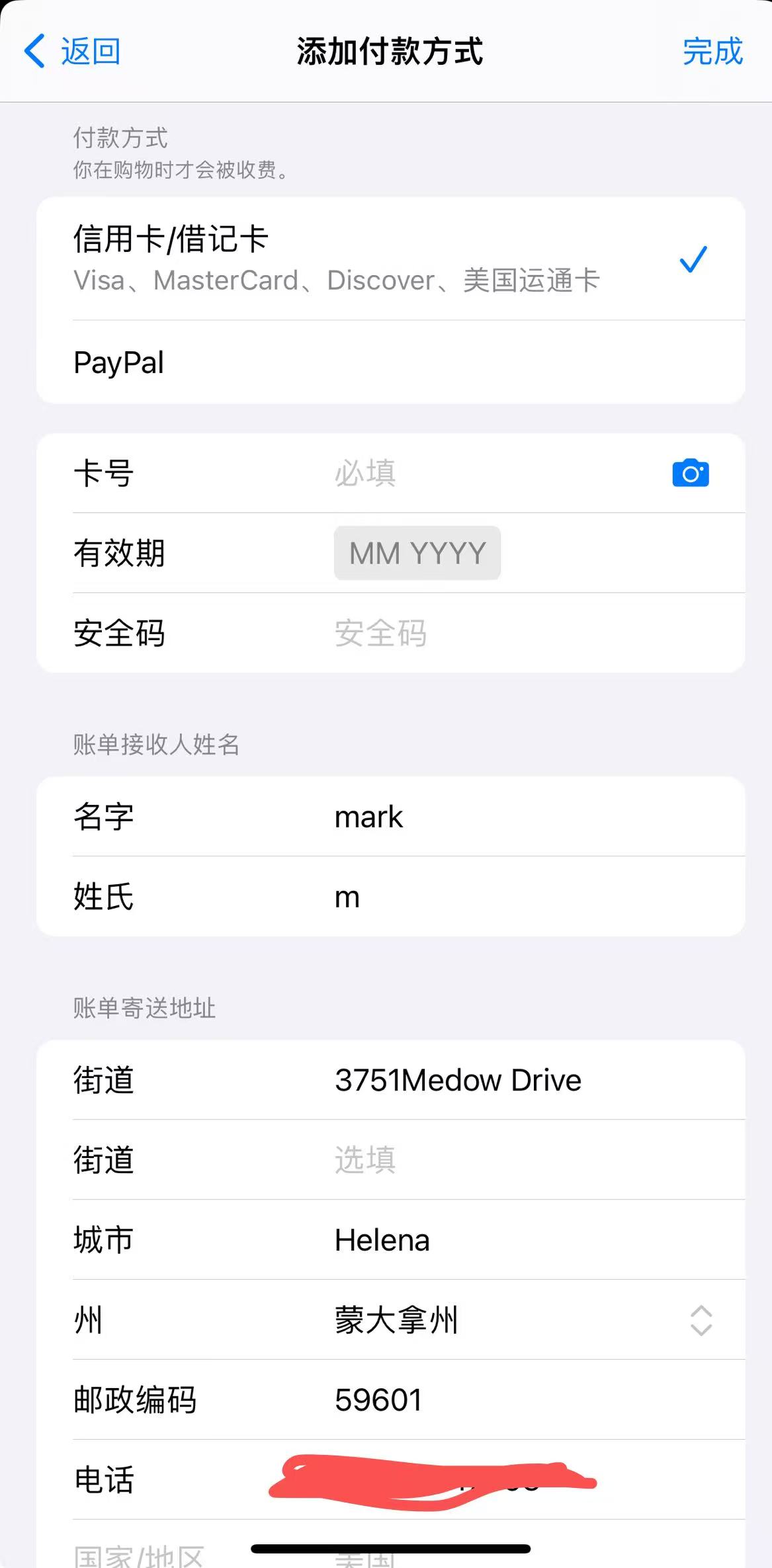The height and width of the screenshot is (1568, 772).
Task: Open the 有效期 MM YYYY date picker
Action: pos(417,553)
